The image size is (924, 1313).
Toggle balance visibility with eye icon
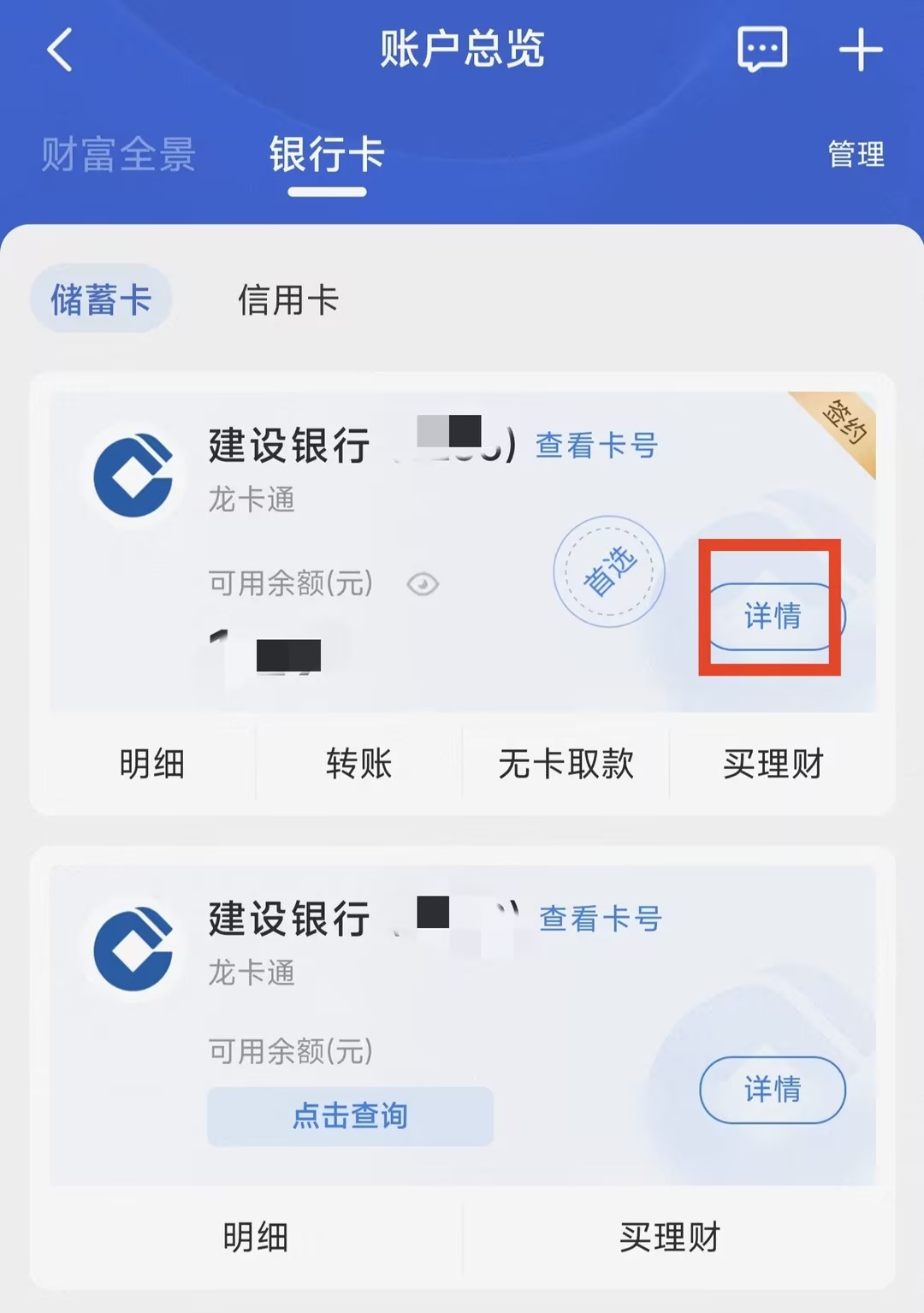coord(423,584)
